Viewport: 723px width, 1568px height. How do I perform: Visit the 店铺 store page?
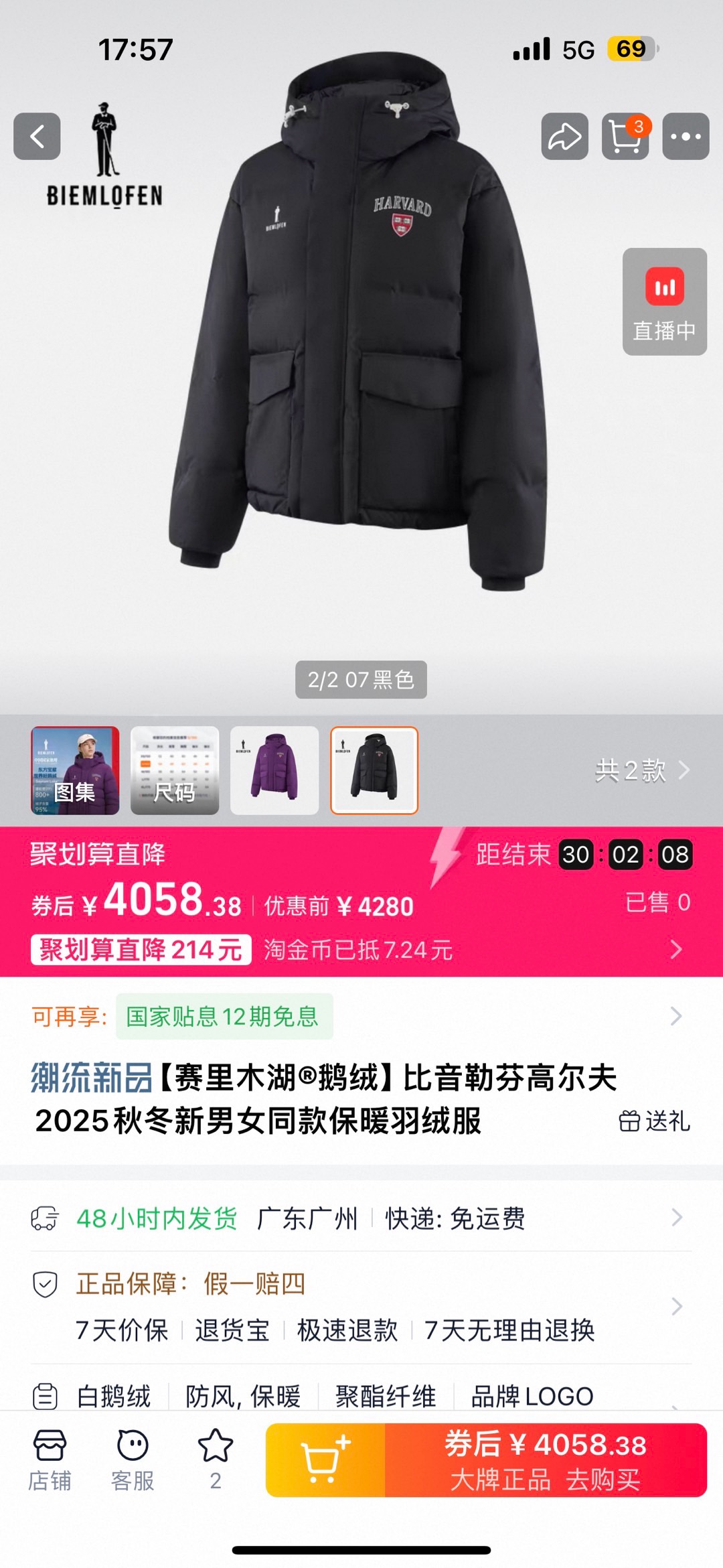pos(50,1460)
